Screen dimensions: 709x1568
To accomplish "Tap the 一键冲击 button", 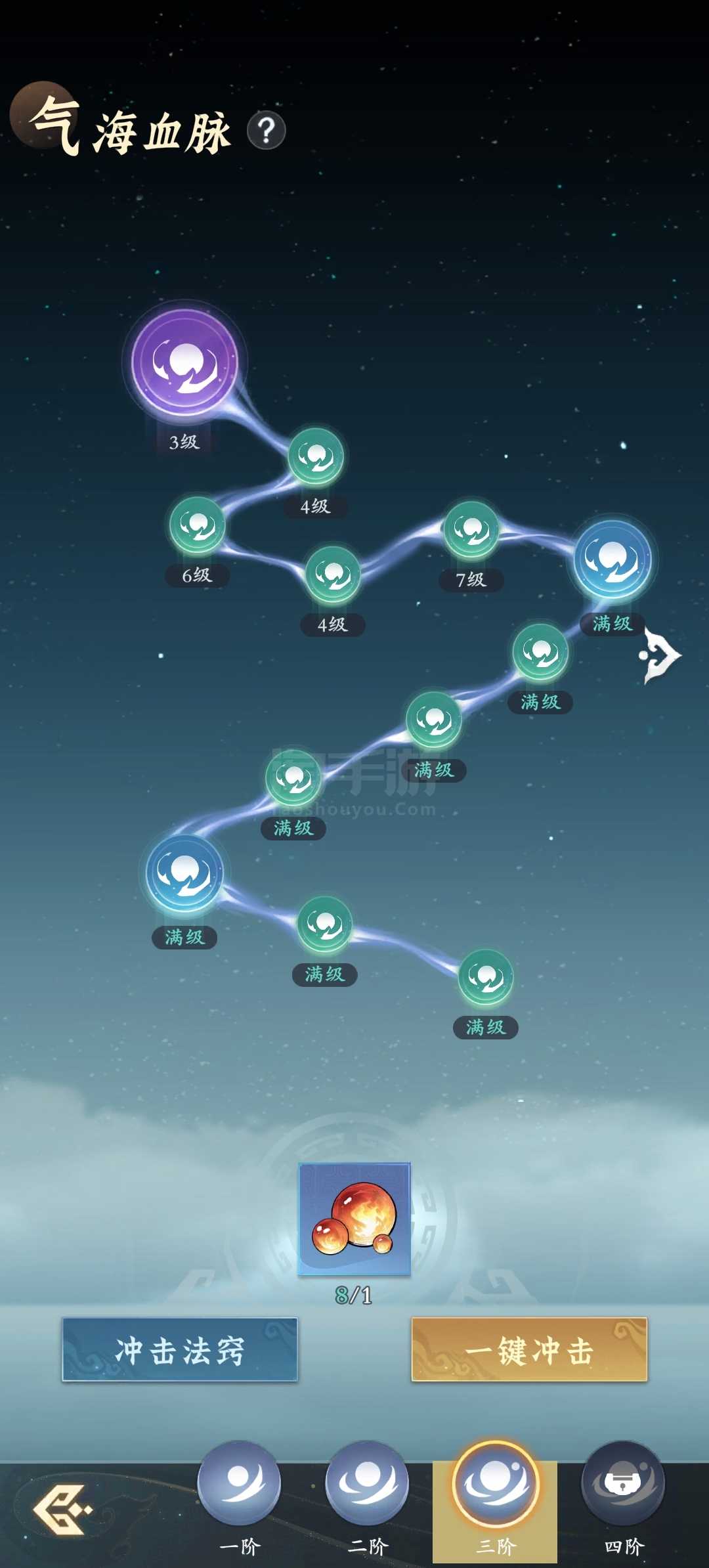I will point(529,1349).
